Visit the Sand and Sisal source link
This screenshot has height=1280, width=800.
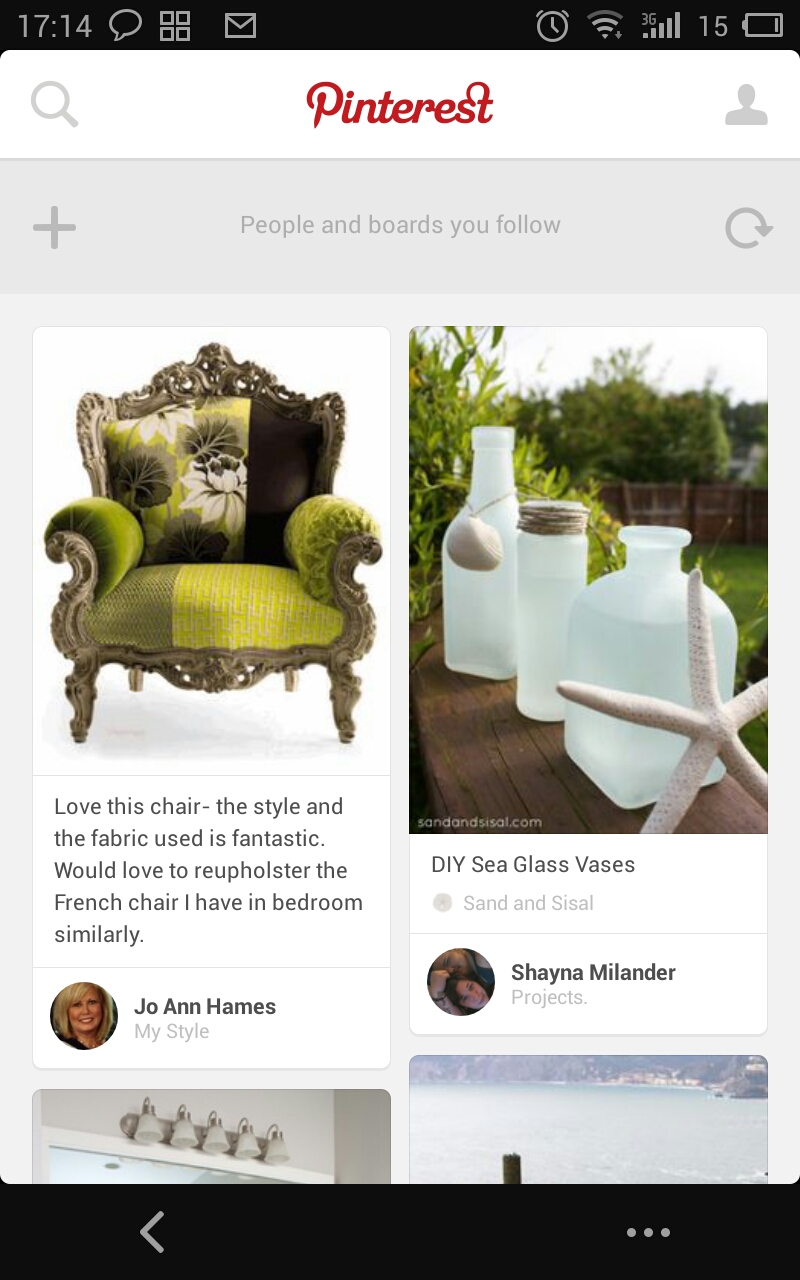tap(527, 903)
